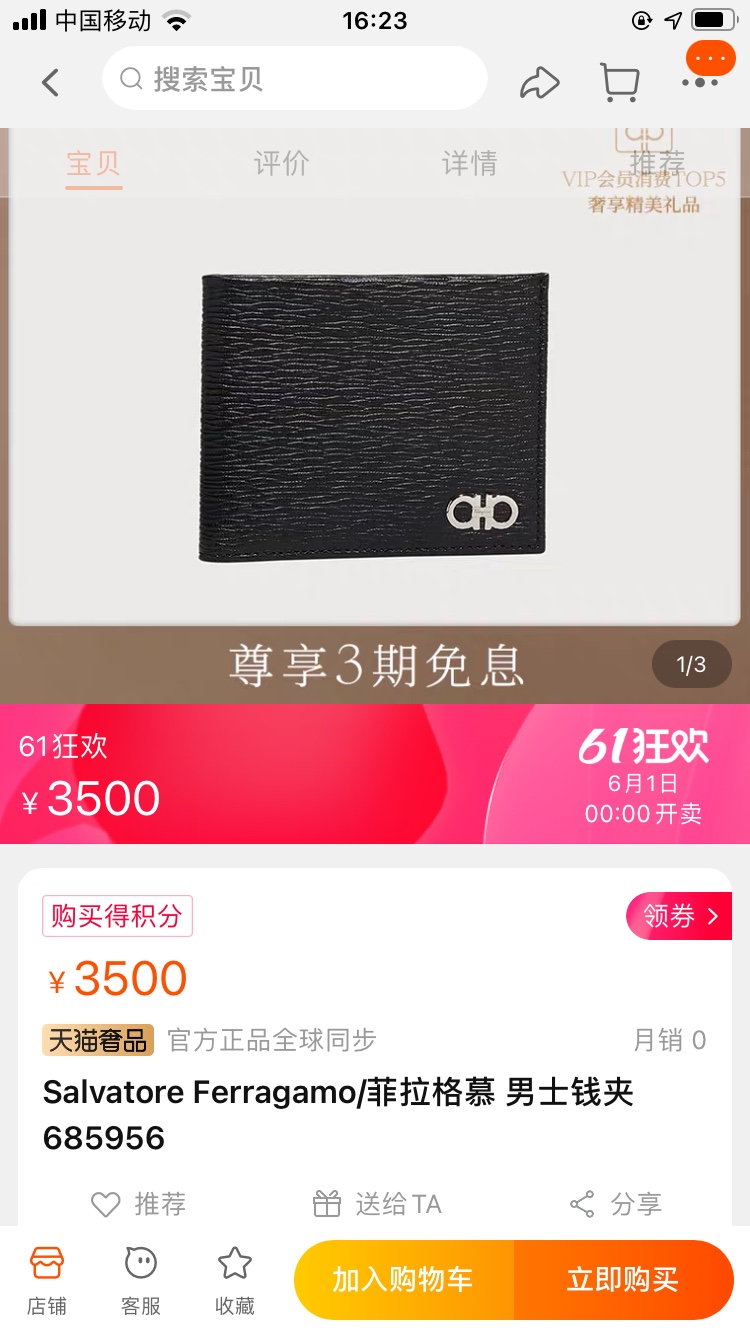The width and height of the screenshot is (750, 1334).
Task: Switch to the 详情 tab
Action: point(469,163)
